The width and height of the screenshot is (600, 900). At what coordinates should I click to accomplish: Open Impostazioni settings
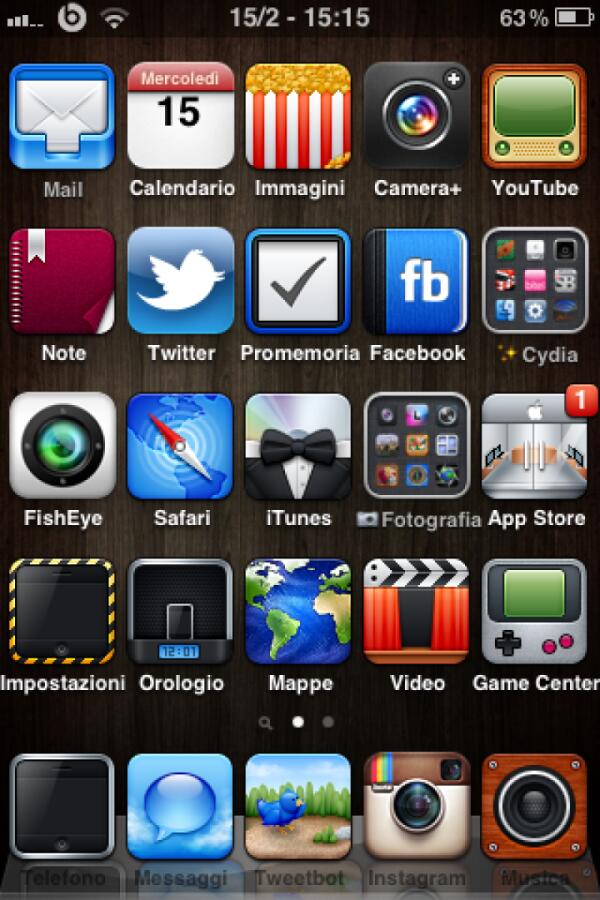click(62, 611)
